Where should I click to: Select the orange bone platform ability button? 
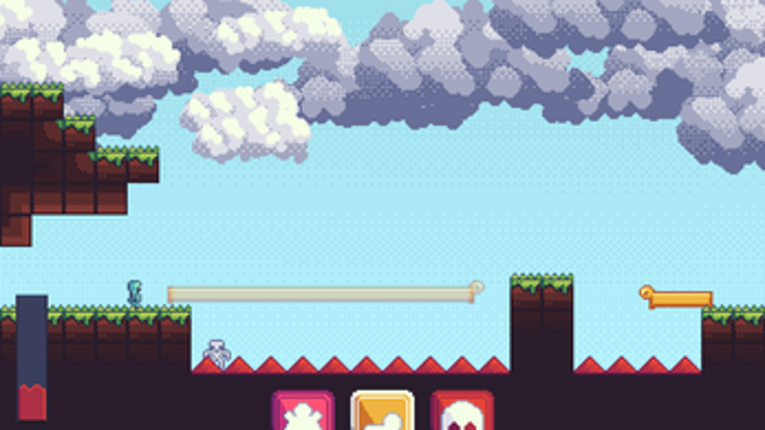tap(383, 412)
